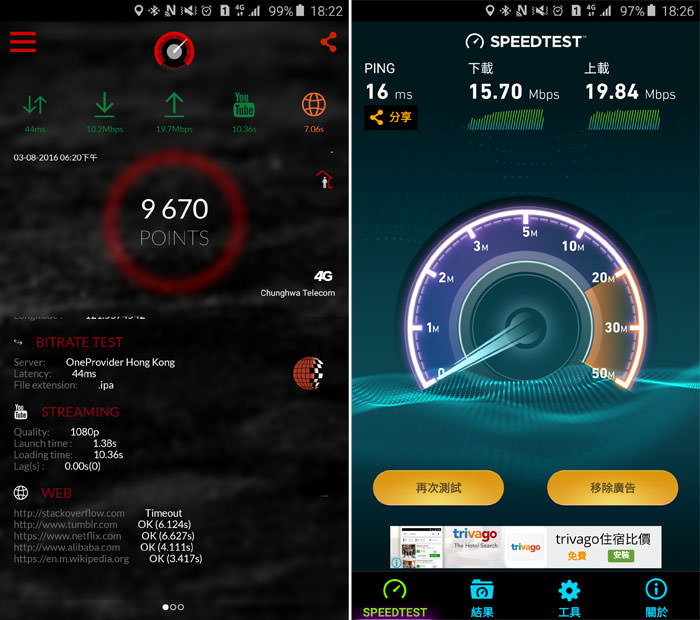700x620 pixels.
Task: Tap the red speedometer icon at top
Action: click(175, 50)
